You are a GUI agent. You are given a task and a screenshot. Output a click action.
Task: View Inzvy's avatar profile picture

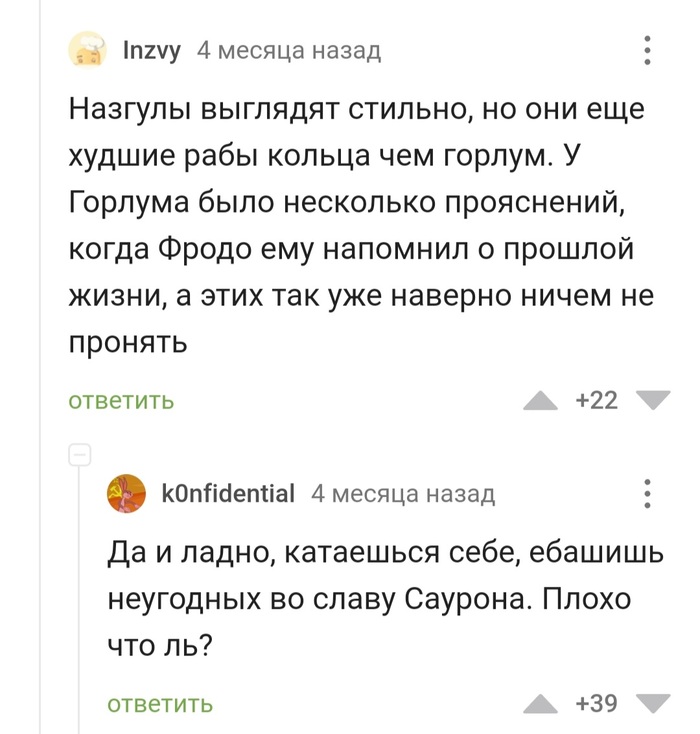point(88,49)
